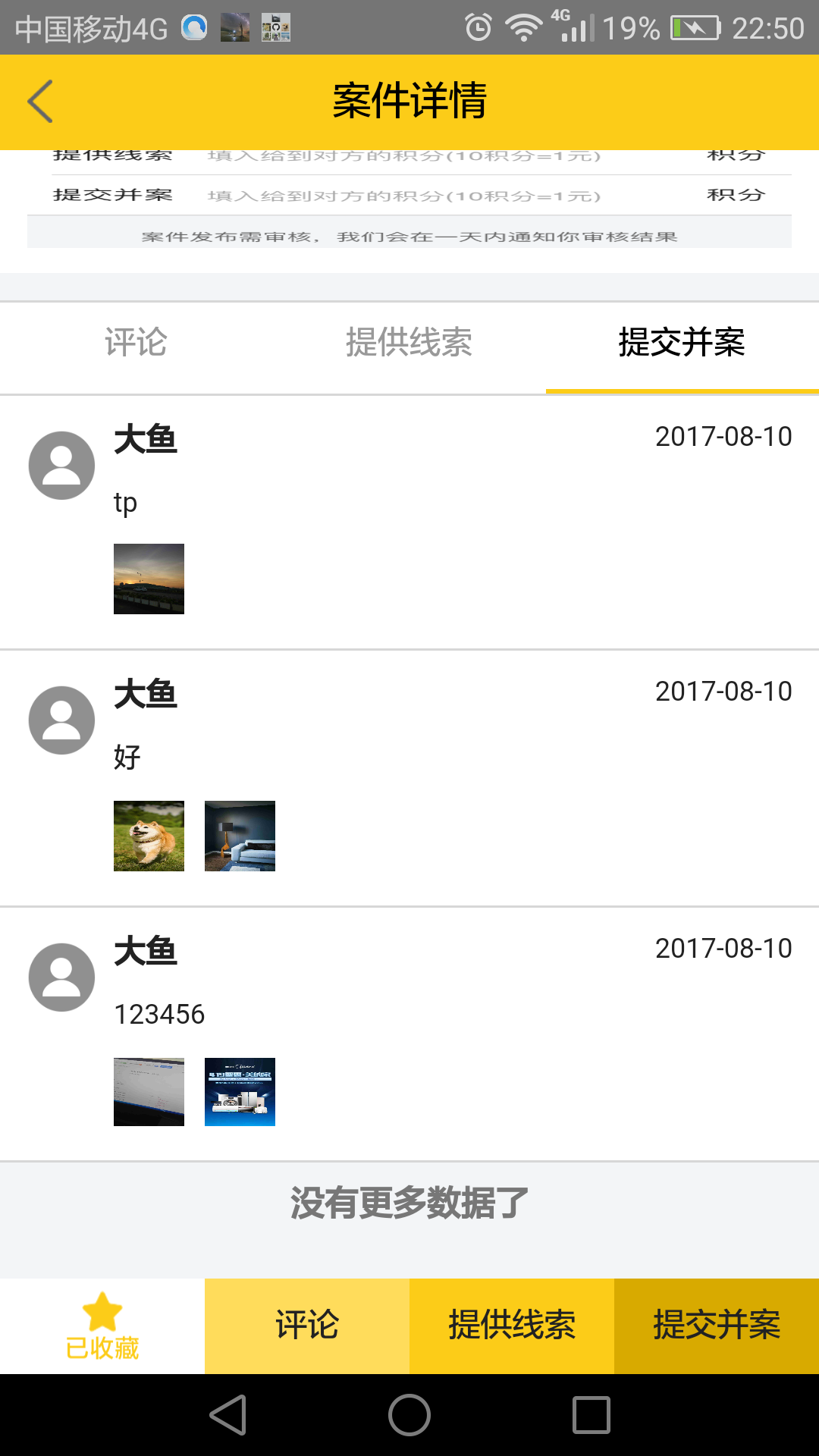819x1456 pixels.
Task: Open the blue poster image in the 123456 post
Action: [240, 1092]
